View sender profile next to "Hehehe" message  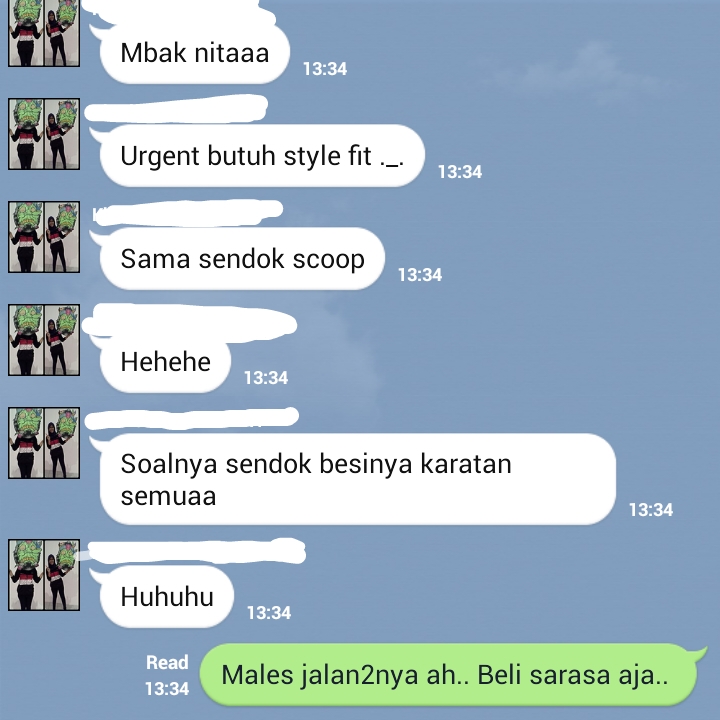(44, 340)
